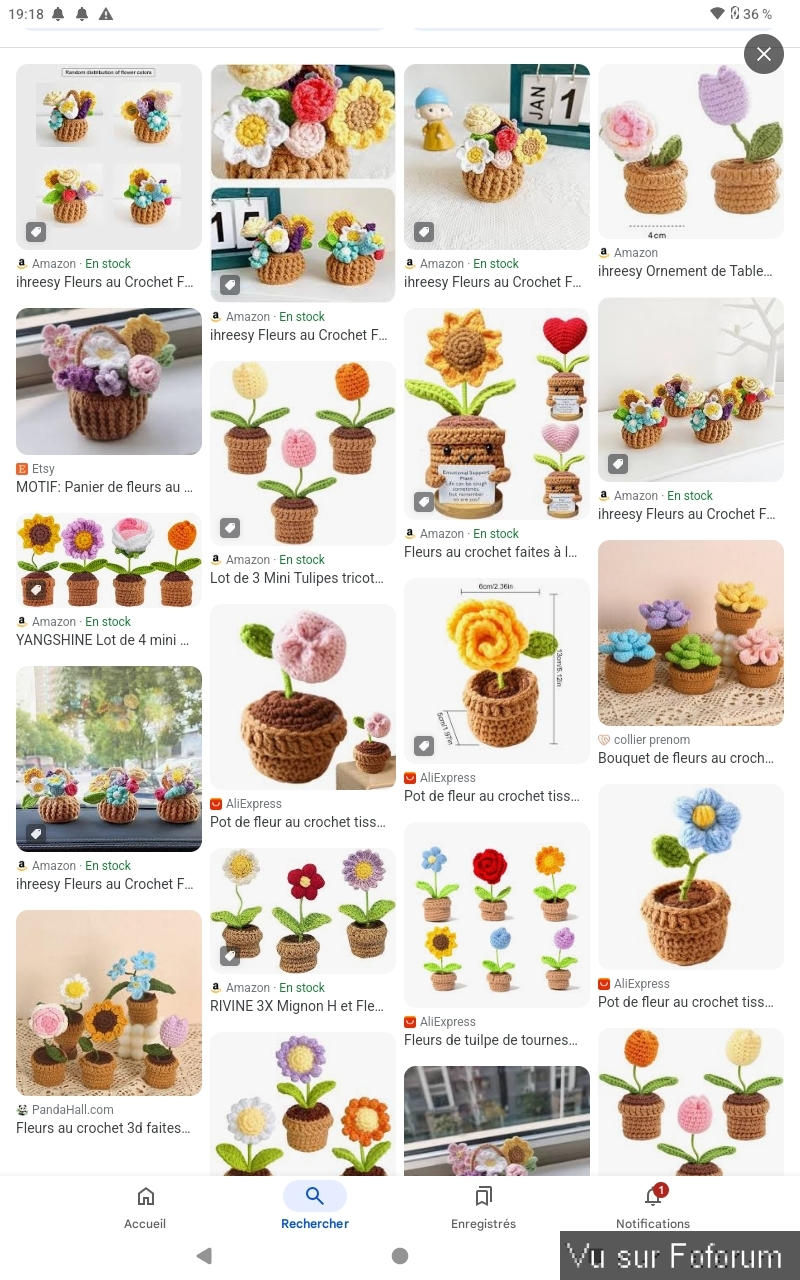This screenshot has width=800, height=1280.
Task: Open YANGSHINE Lot de 4 mini result
Action: [109, 561]
